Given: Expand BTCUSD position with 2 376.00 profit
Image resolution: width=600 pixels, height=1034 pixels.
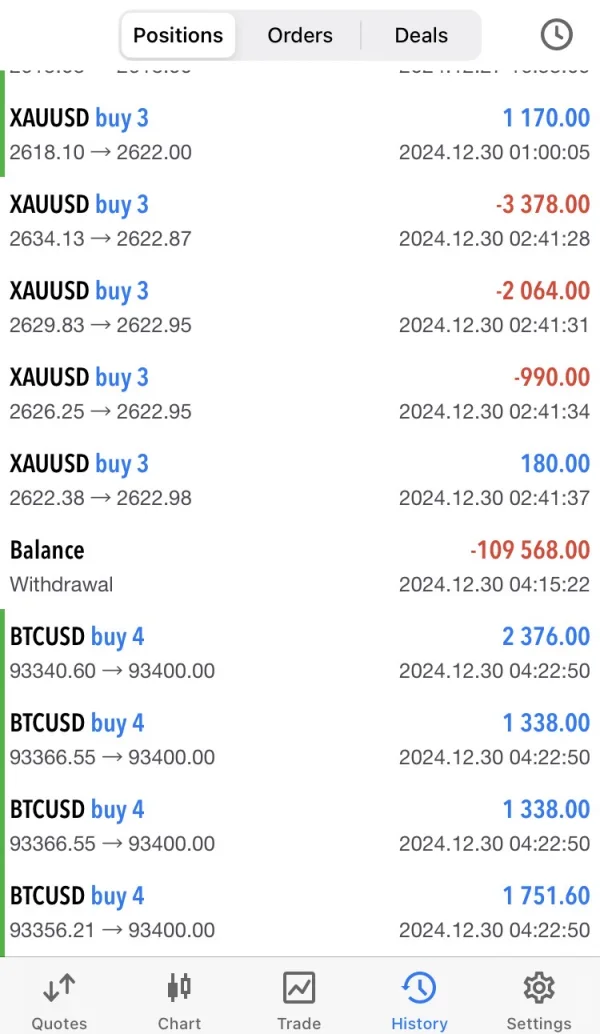Looking at the screenshot, I should pos(300,653).
